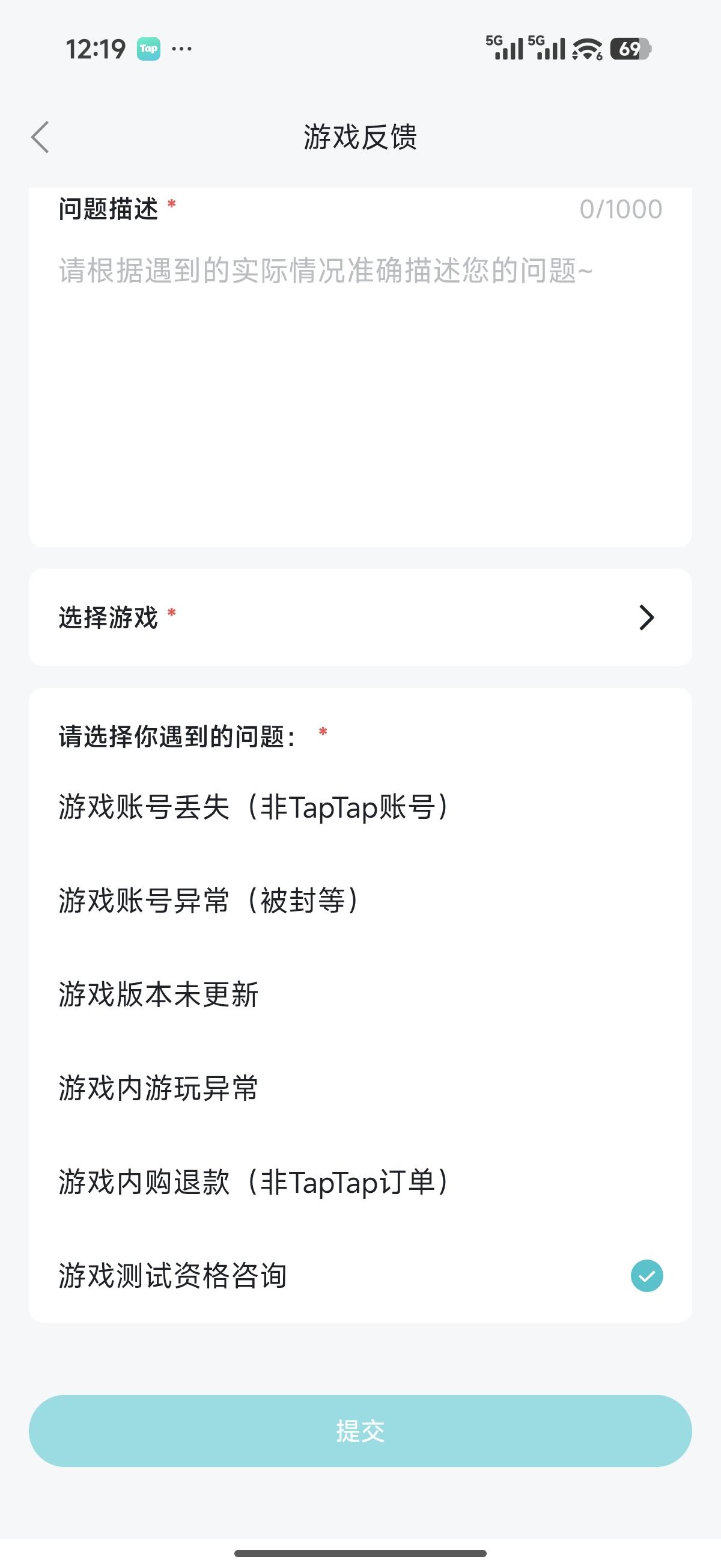Choose 游戏账号异常（被封等）
The width and height of the screenshot is (721, 1568).
pos(360,900)
